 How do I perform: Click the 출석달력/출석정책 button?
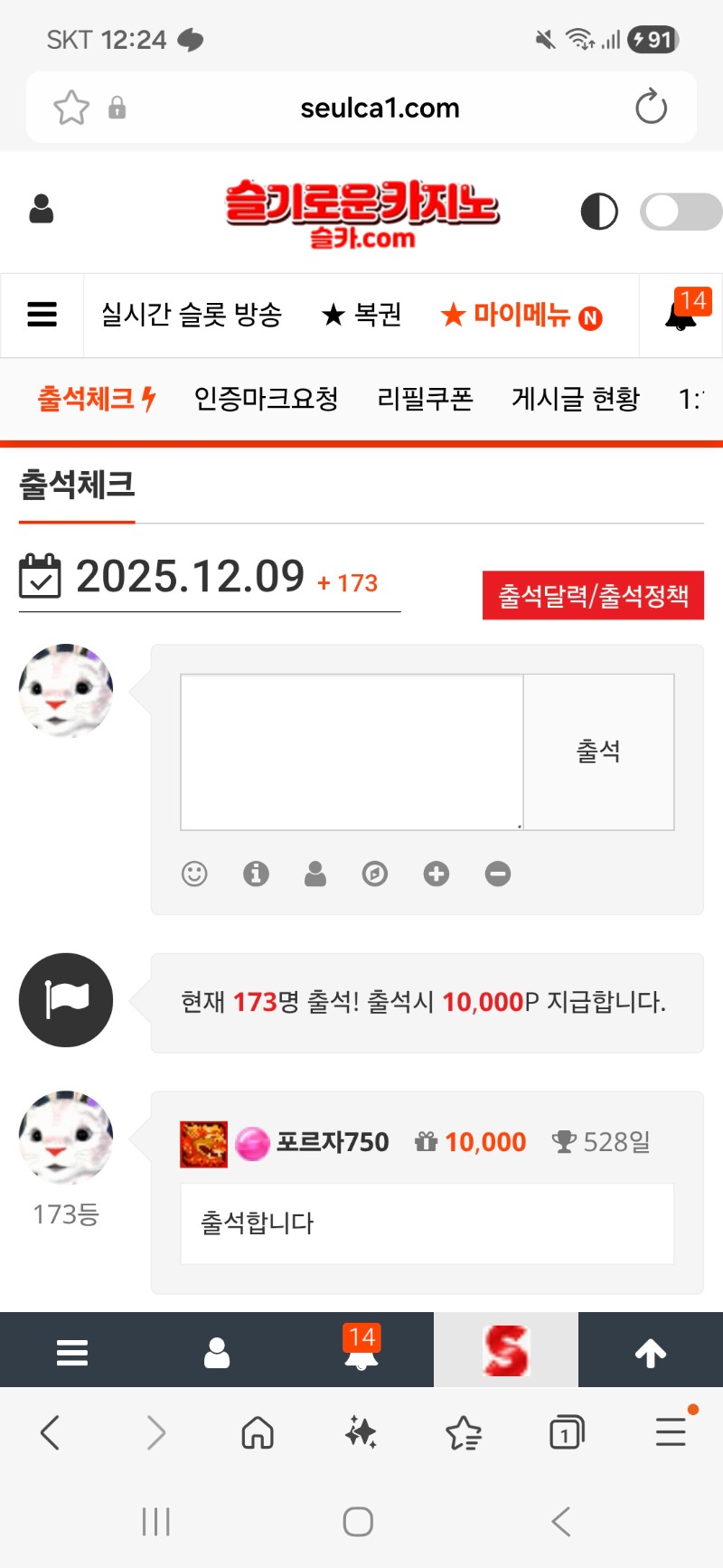point(593,595)
